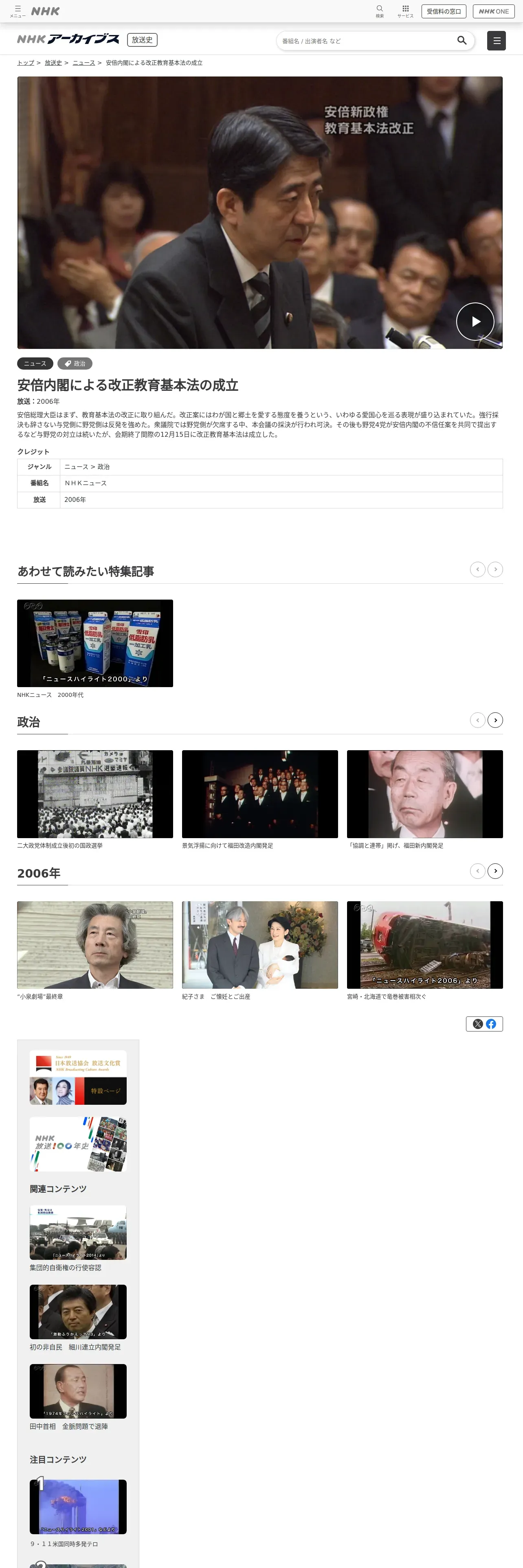Image resolution: width=523 pixels, height=1568 pixels.
Task: Open the 検索 icon in the header
Action: (379, 11)
